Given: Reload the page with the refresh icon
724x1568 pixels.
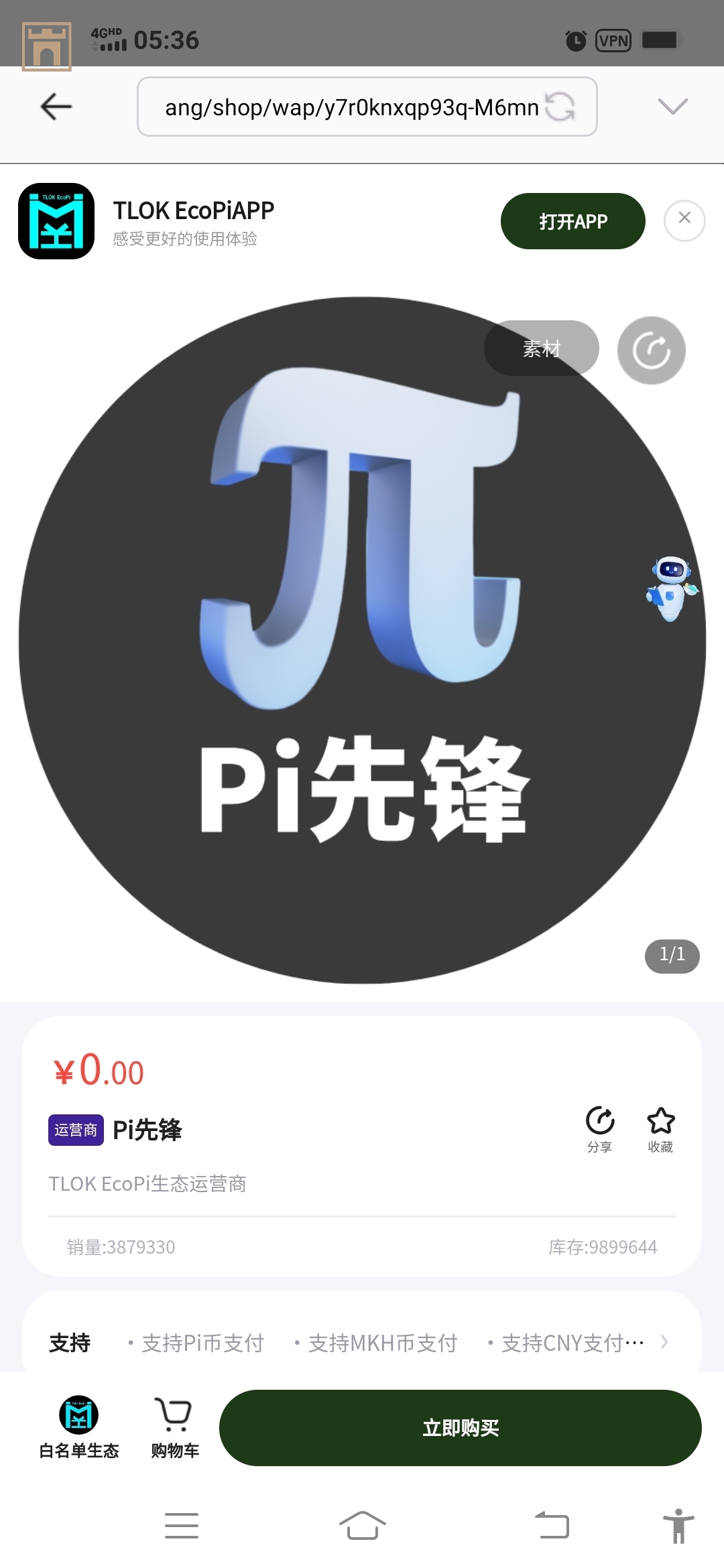Looking at the screenshot, I should (560, 107).
